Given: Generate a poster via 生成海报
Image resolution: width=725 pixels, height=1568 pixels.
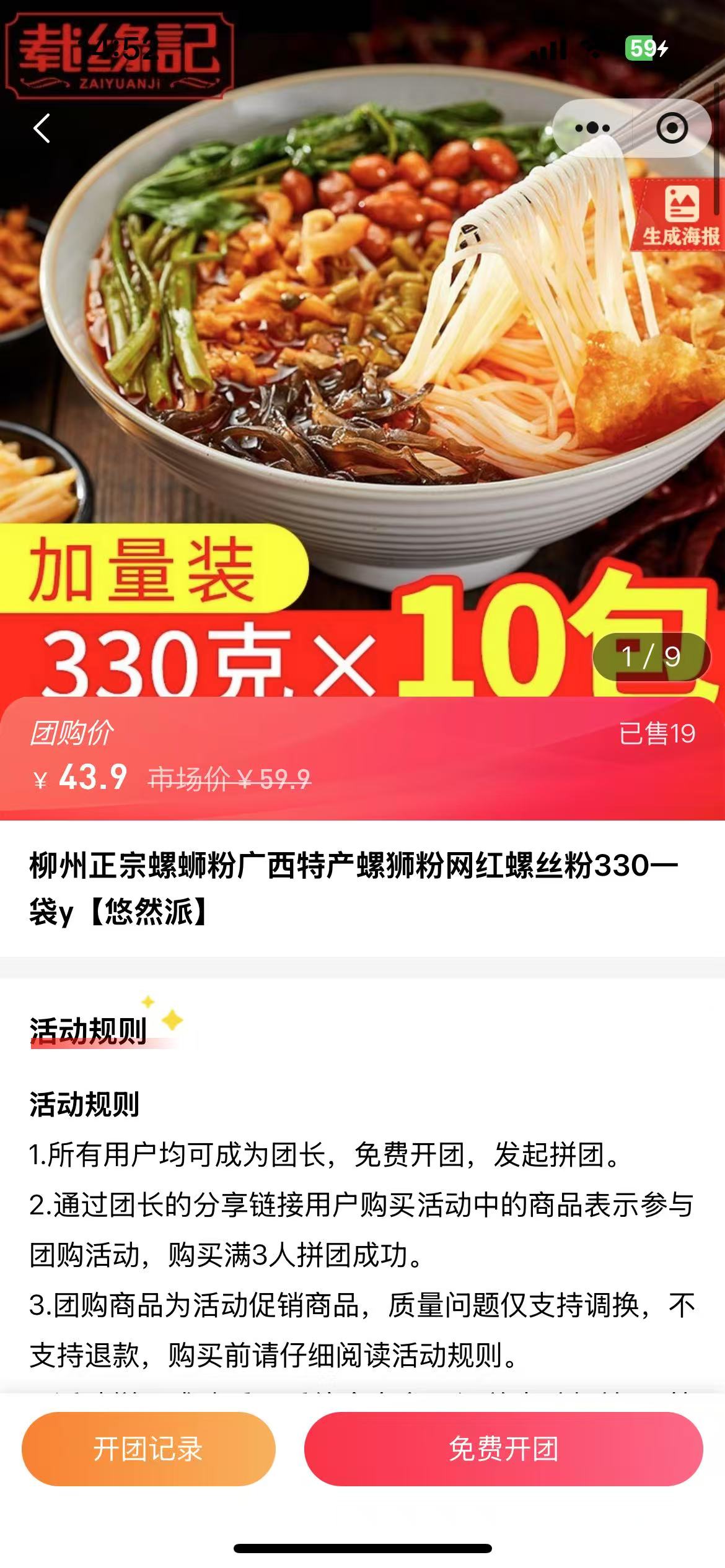Looking at the screenshot, I should [680, 216].
